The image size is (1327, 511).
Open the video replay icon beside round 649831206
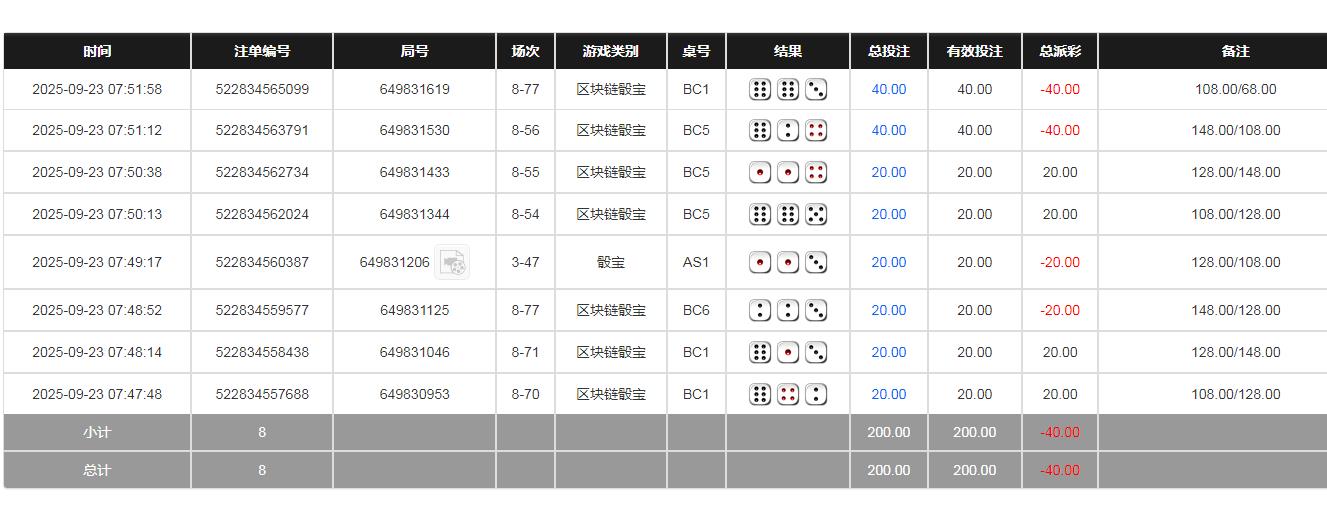[452, 263]
